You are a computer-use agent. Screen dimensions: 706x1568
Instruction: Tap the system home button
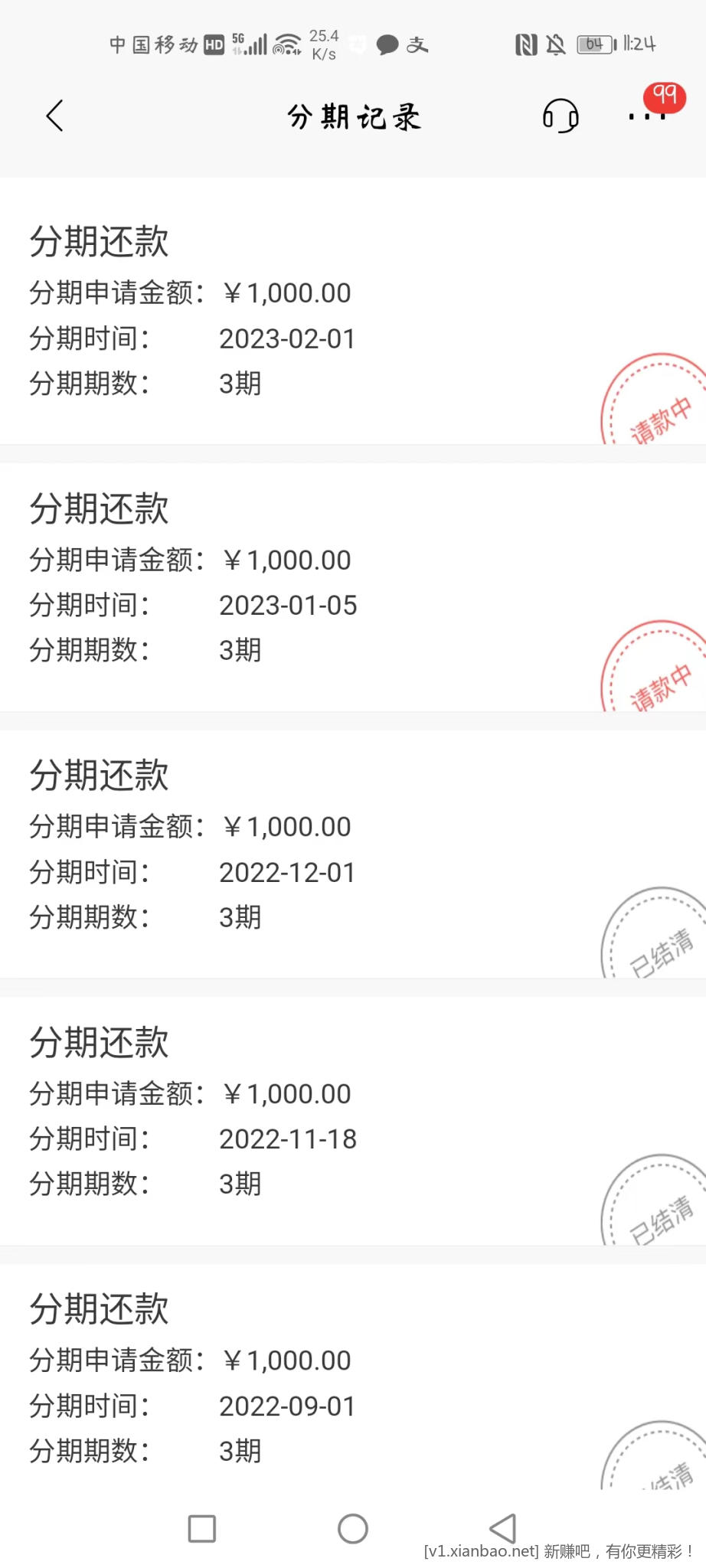pos(353,1529)
